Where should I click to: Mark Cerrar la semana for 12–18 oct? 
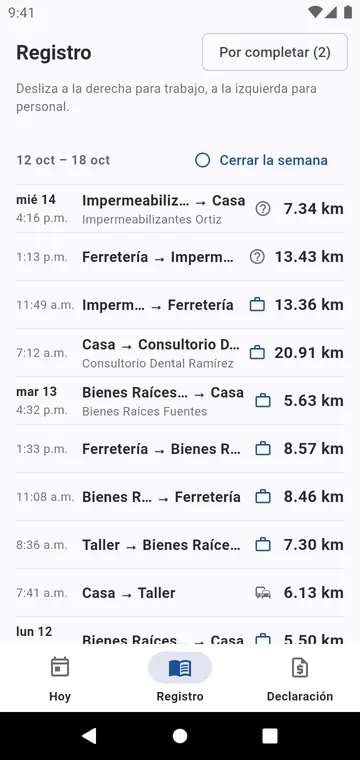click(261, 160)
